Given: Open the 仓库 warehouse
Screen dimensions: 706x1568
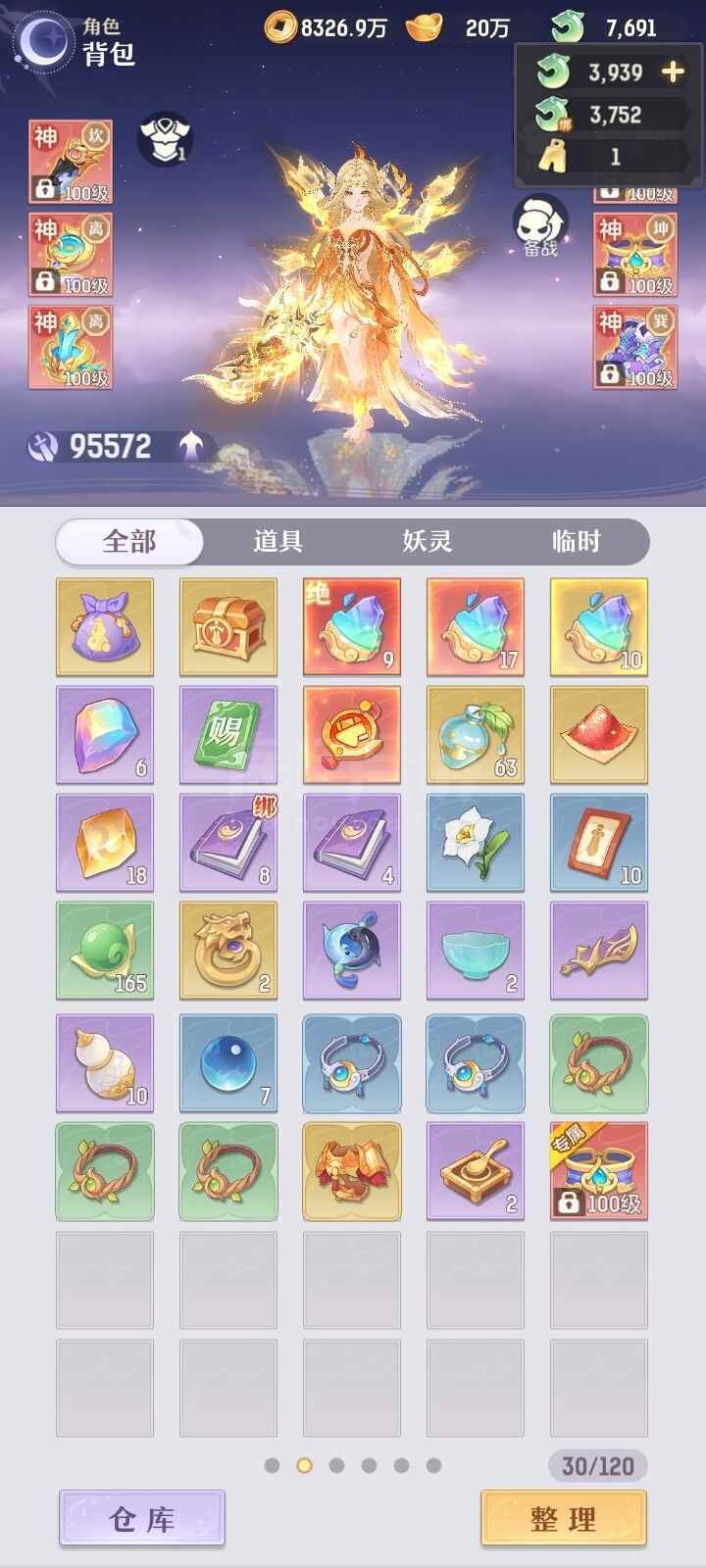Looking at the screenshot, I should click(142, 1518).
